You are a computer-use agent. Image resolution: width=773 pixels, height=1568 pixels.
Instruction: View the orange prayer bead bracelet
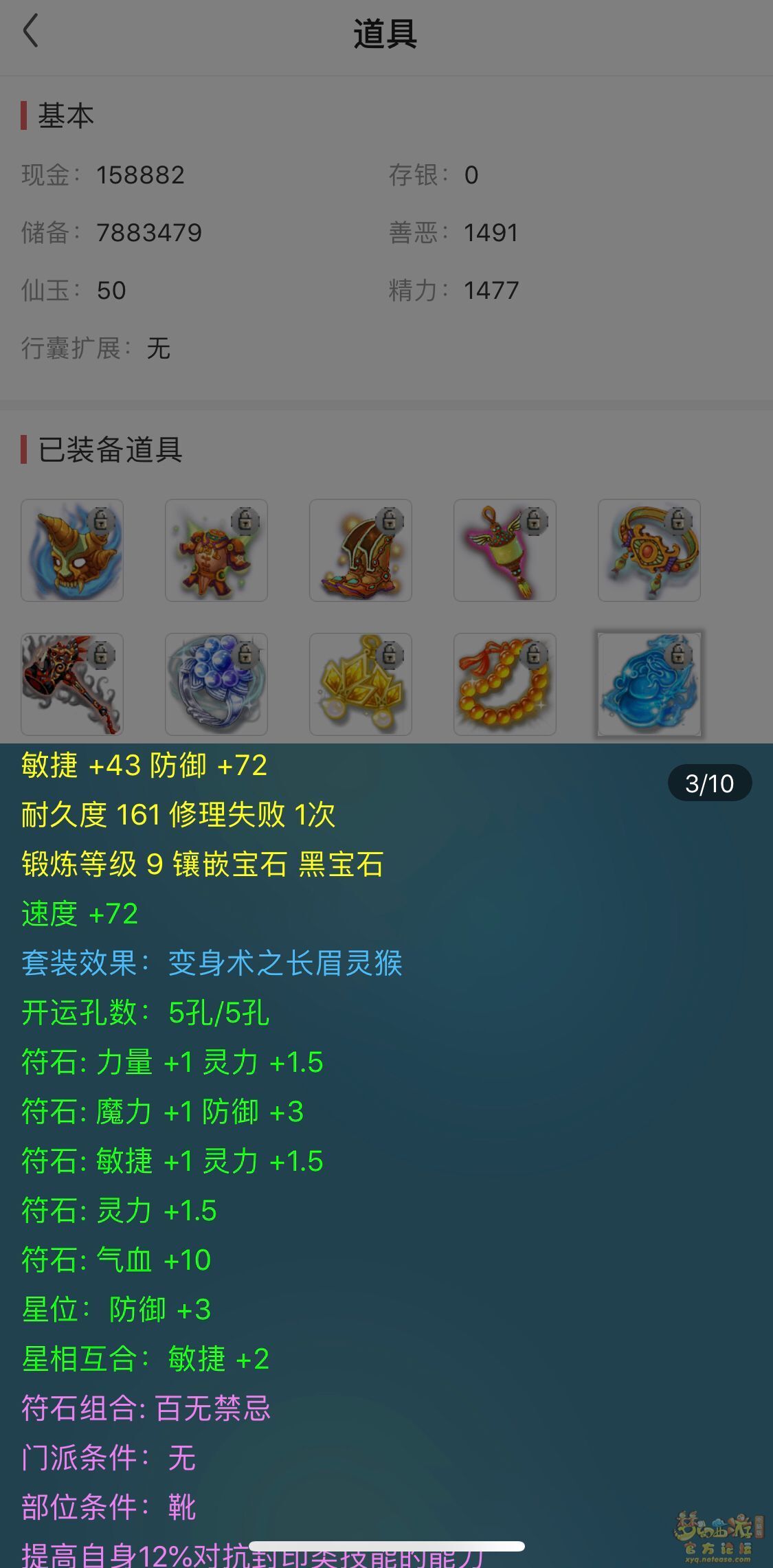point(505,684)
